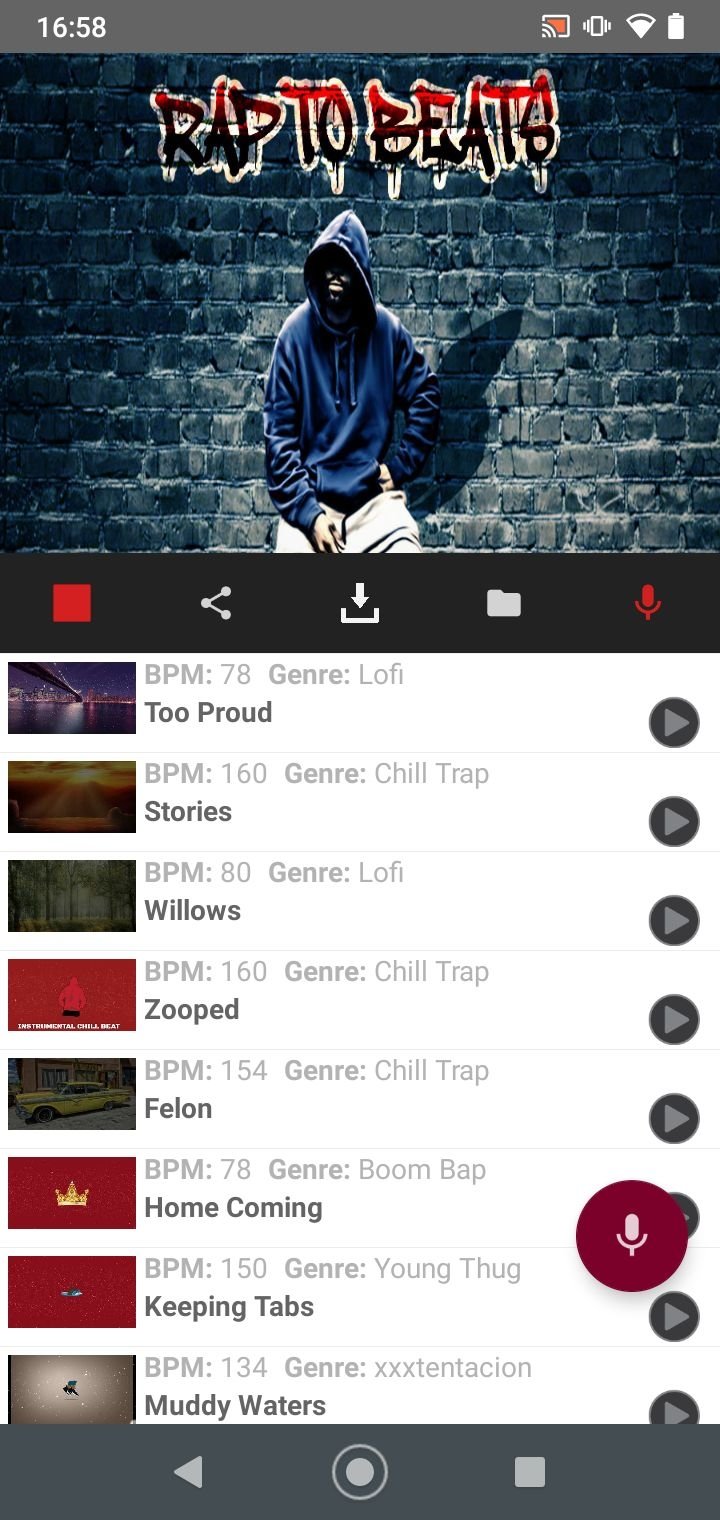Download the beat
The image size is (720, 1520).
point(360,603)
